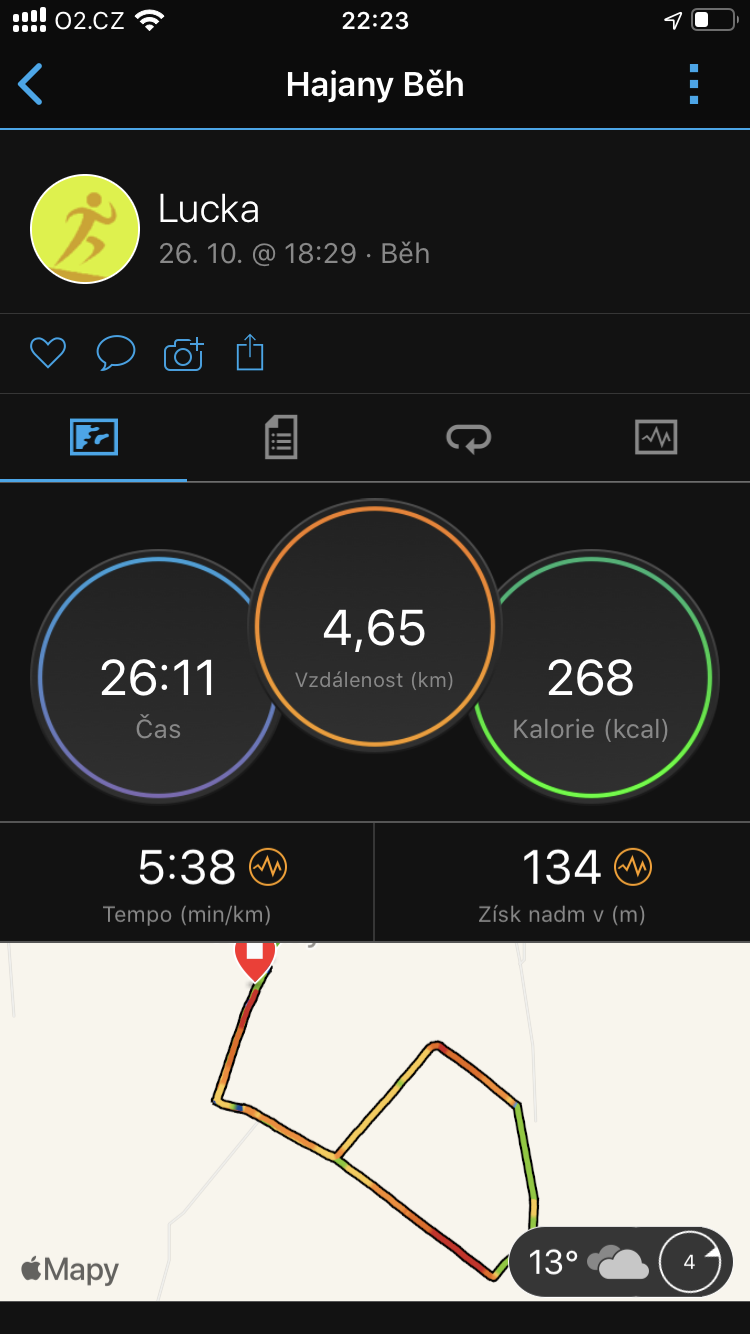Screen dimensions: 750x1334
Task: Tap the Zisk nadm v chart icon
Action: click(633, 867)
